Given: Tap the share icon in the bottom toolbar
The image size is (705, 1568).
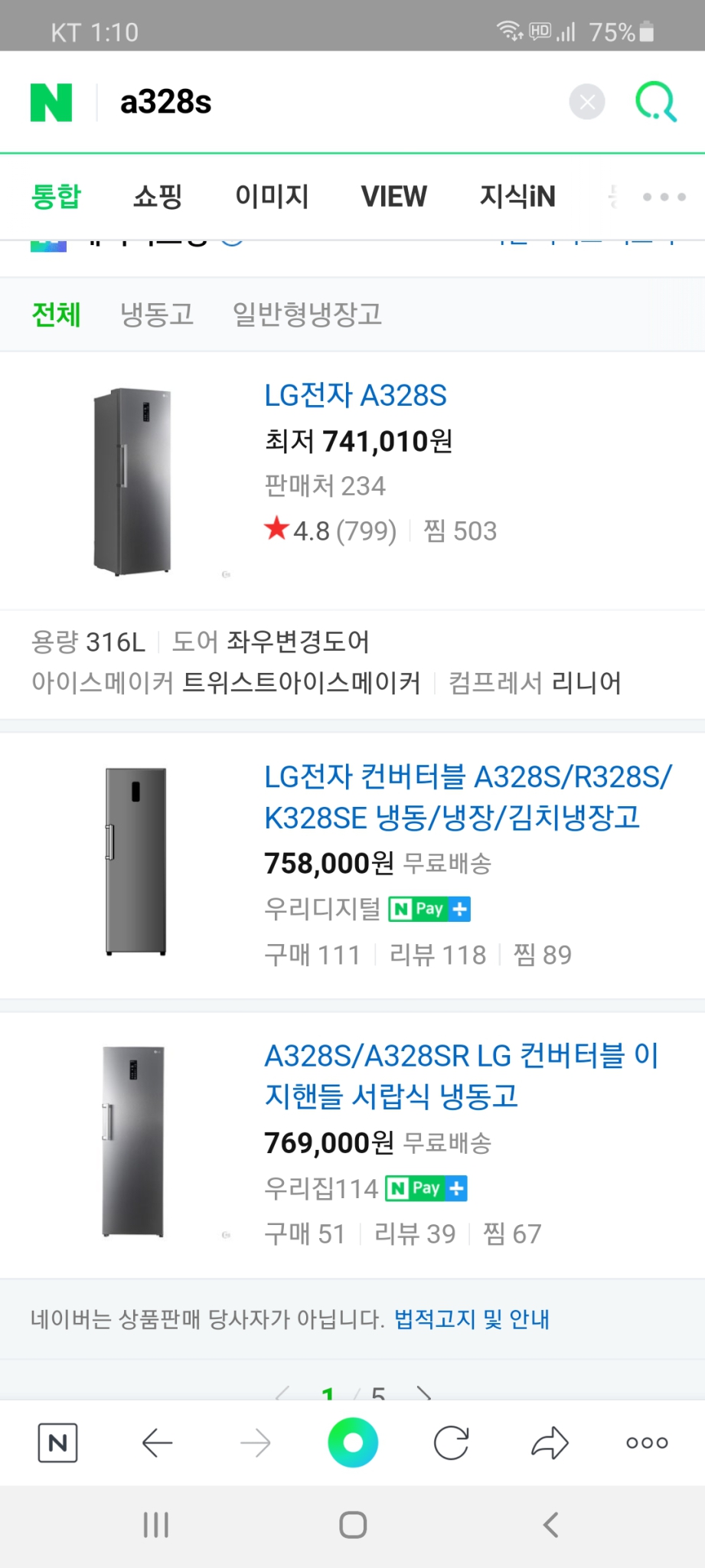Looking at the screenshot, I should pyautogui.click(x=548, y=1442).
